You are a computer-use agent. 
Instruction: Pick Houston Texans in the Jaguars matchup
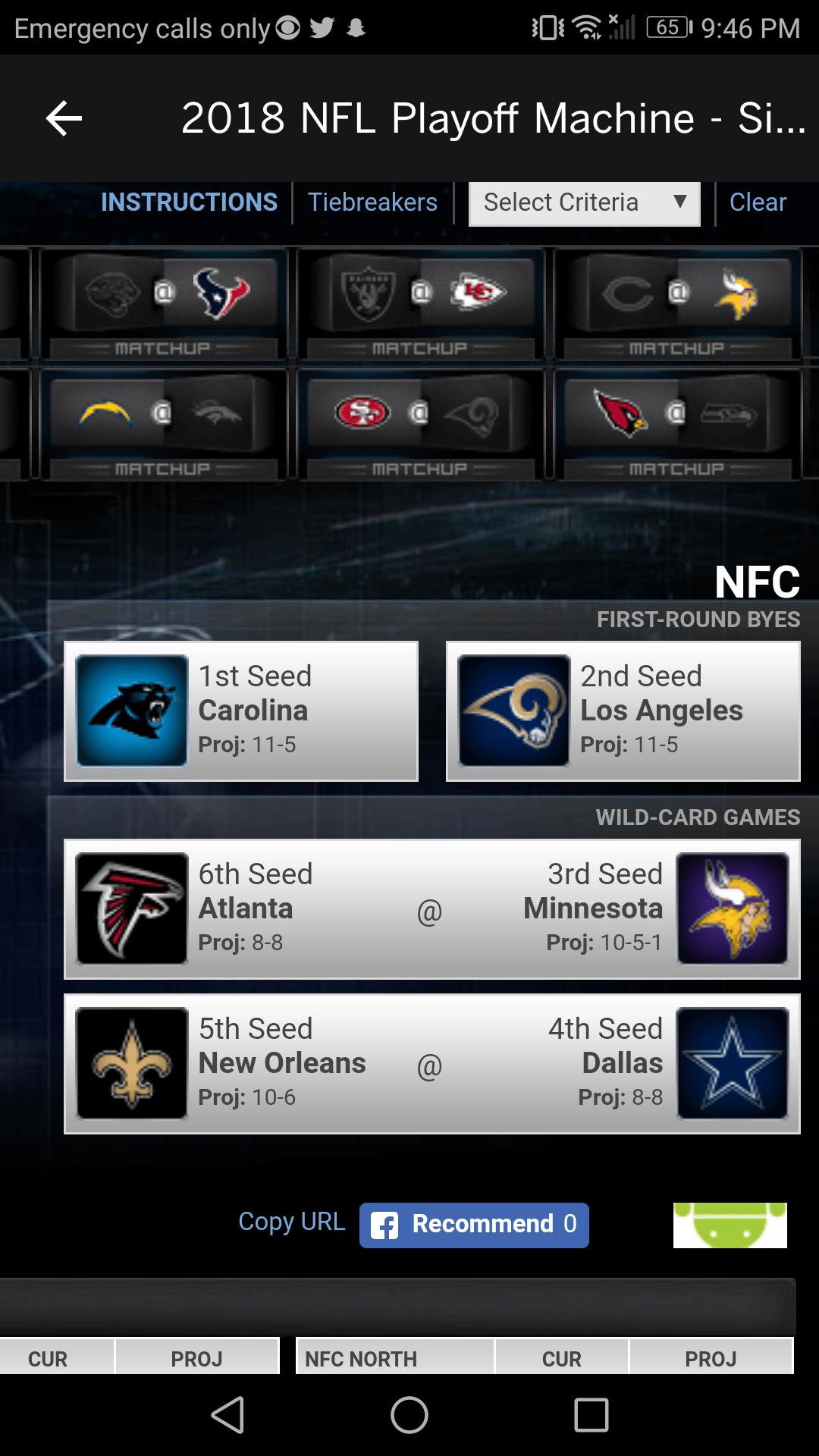point(221,293)
